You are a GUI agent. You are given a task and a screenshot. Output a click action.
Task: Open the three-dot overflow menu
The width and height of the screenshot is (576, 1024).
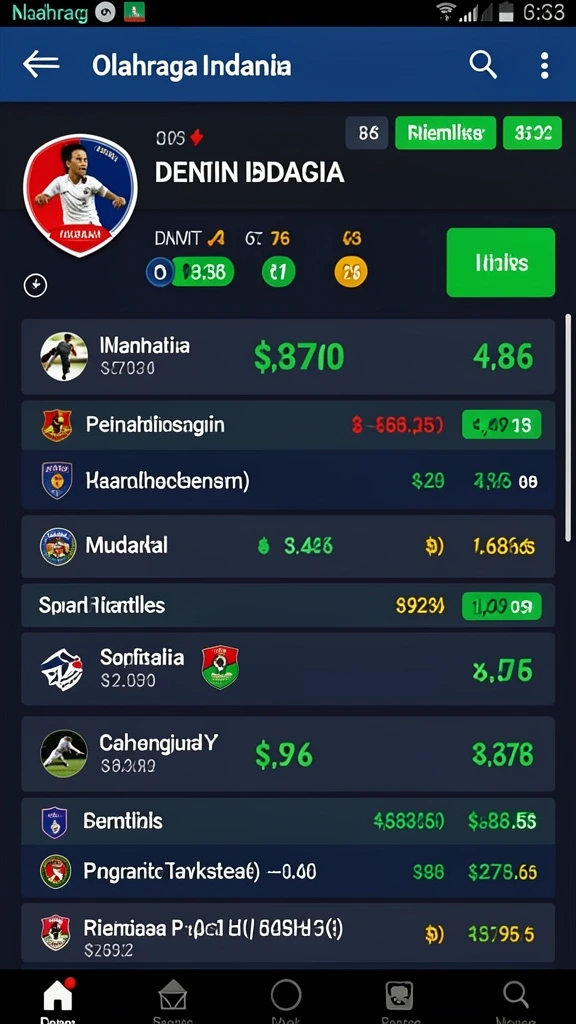click(544, 65)
